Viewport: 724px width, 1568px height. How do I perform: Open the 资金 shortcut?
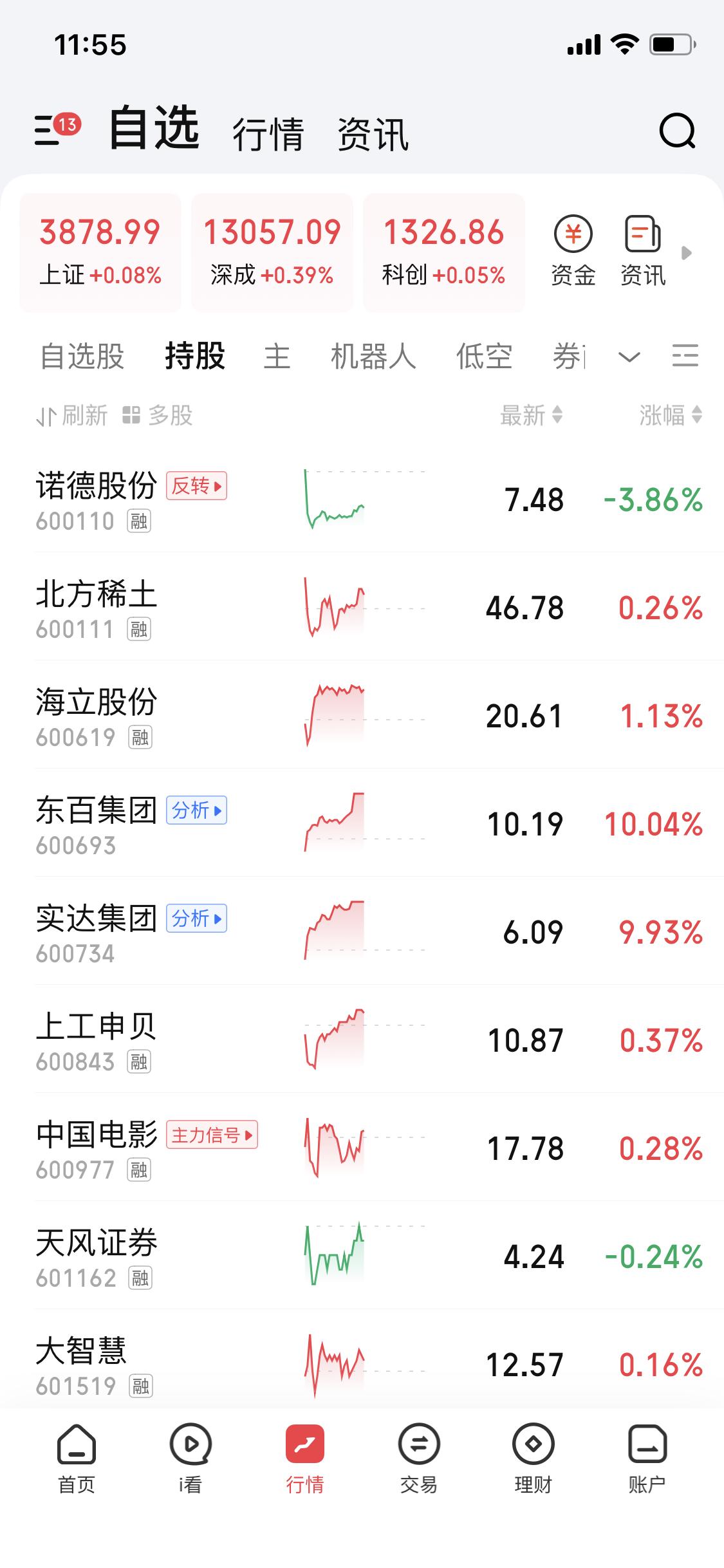pyautogui.click(x=573, y=251)
